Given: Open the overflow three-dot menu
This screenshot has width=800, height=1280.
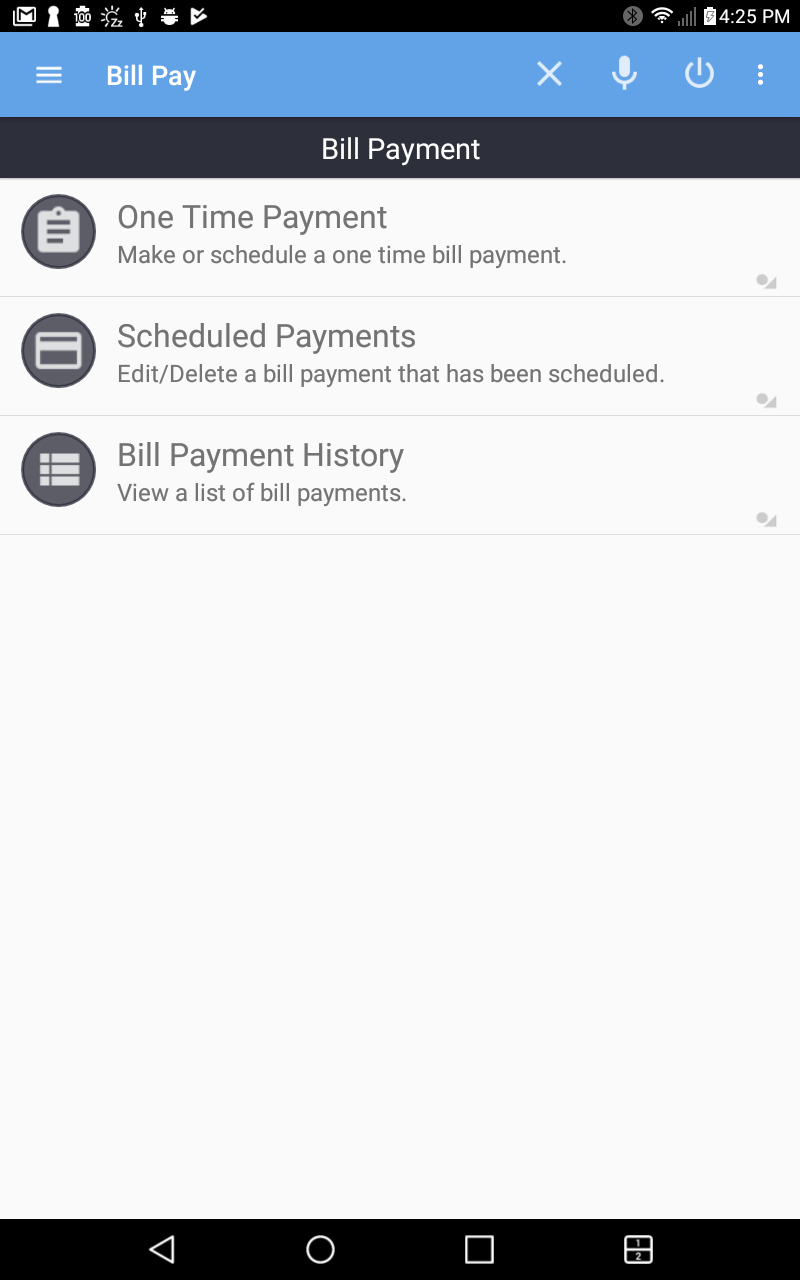Looking at the screenshot, I should (761, 73).
